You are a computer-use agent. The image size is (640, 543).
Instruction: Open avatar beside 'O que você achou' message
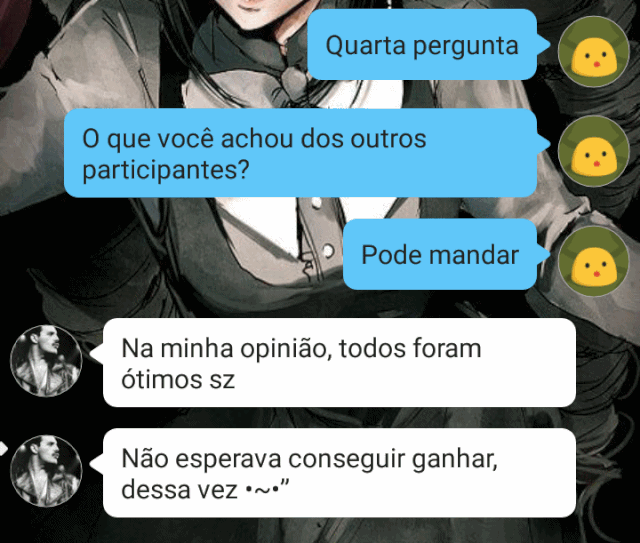(x=595, y=153)
